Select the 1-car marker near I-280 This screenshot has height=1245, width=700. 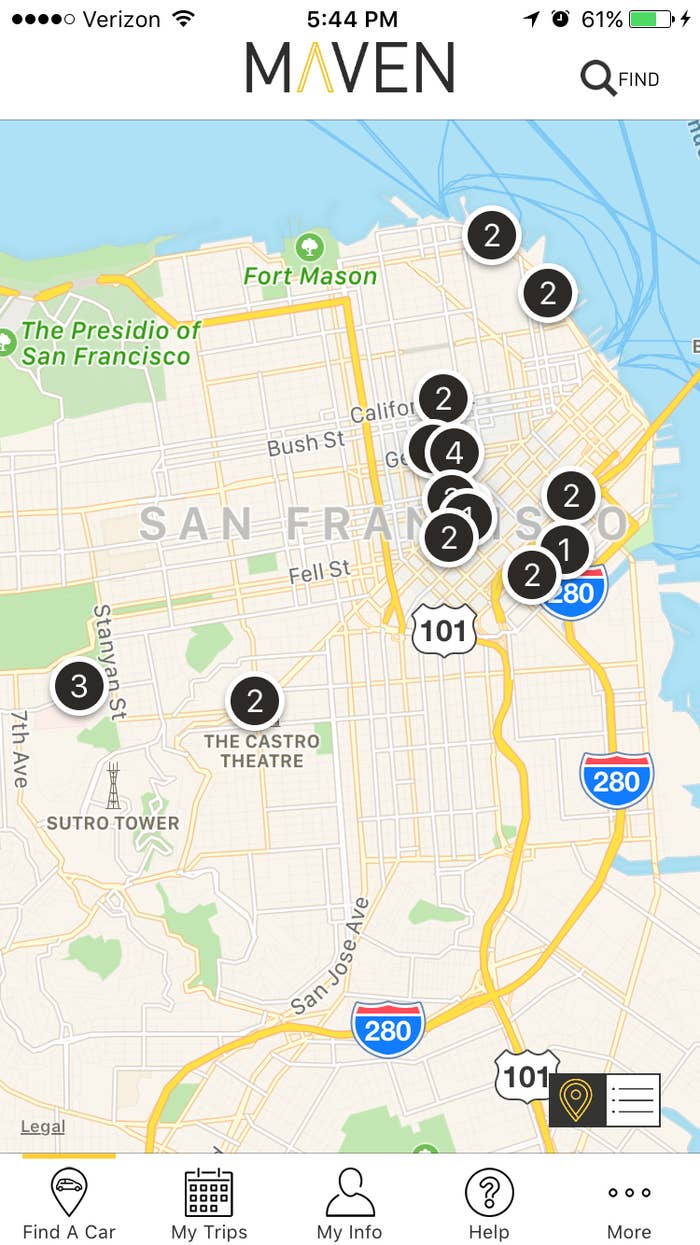567,547
